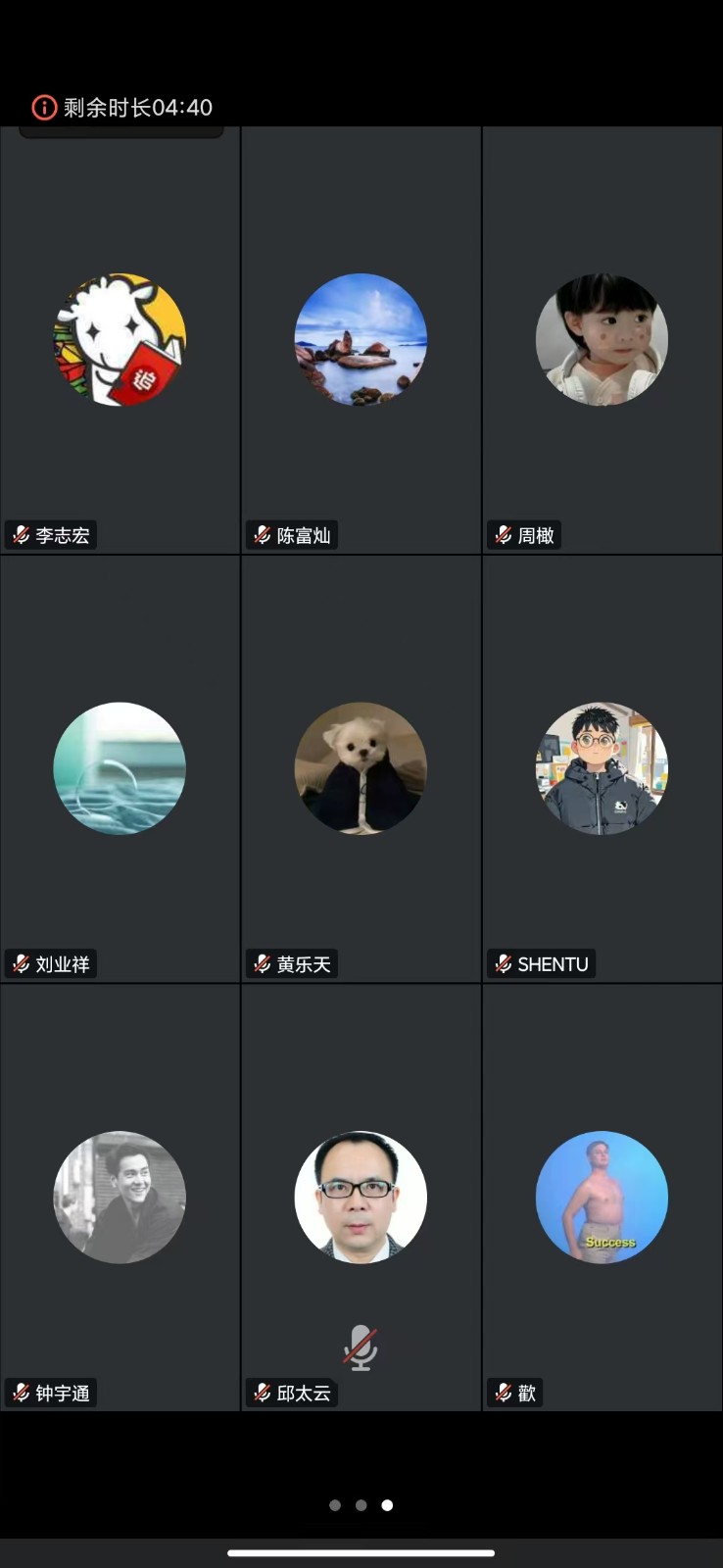Open 黄乐天's participant tile

click(x=361, y=768)
